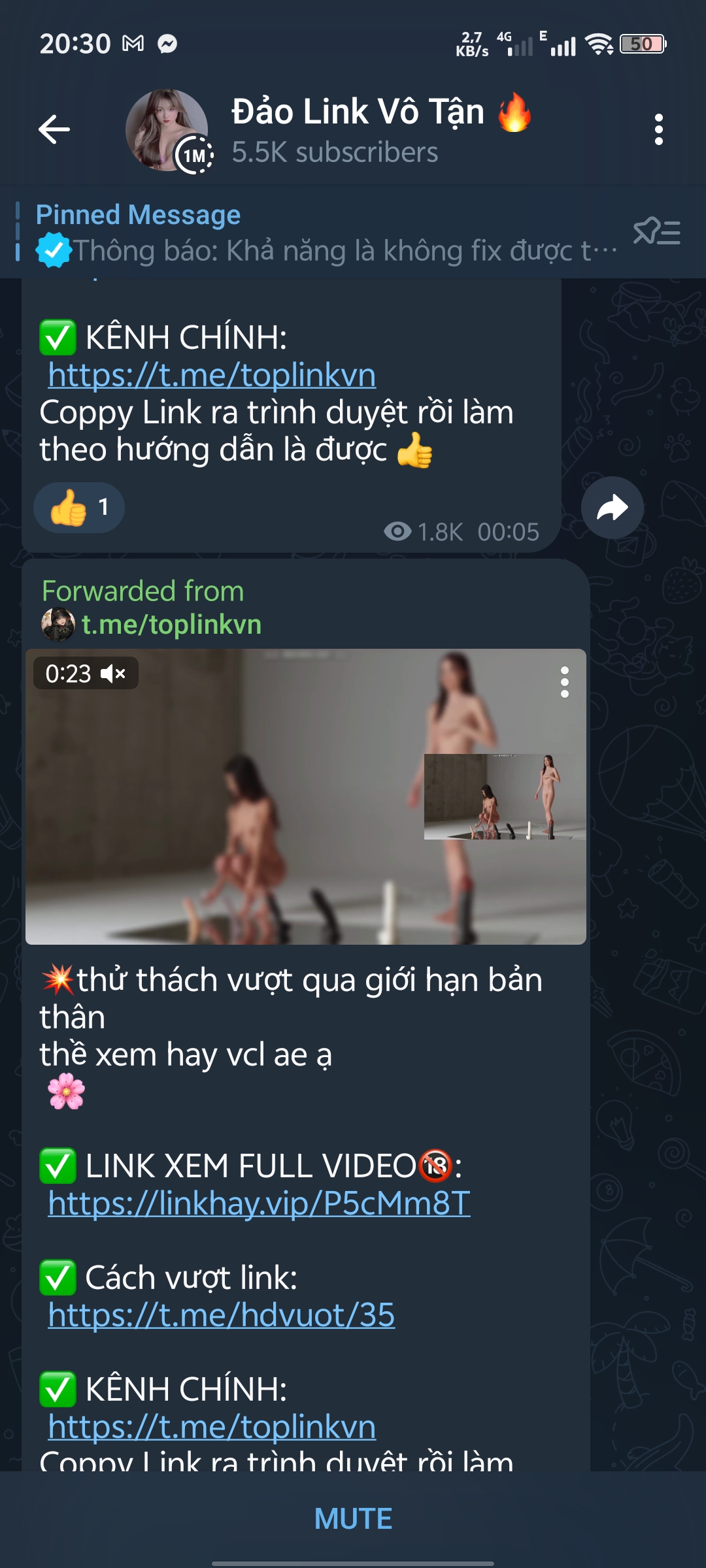Open the channel overflow menu
This screenshot has width=706, height=1568.
658,129
